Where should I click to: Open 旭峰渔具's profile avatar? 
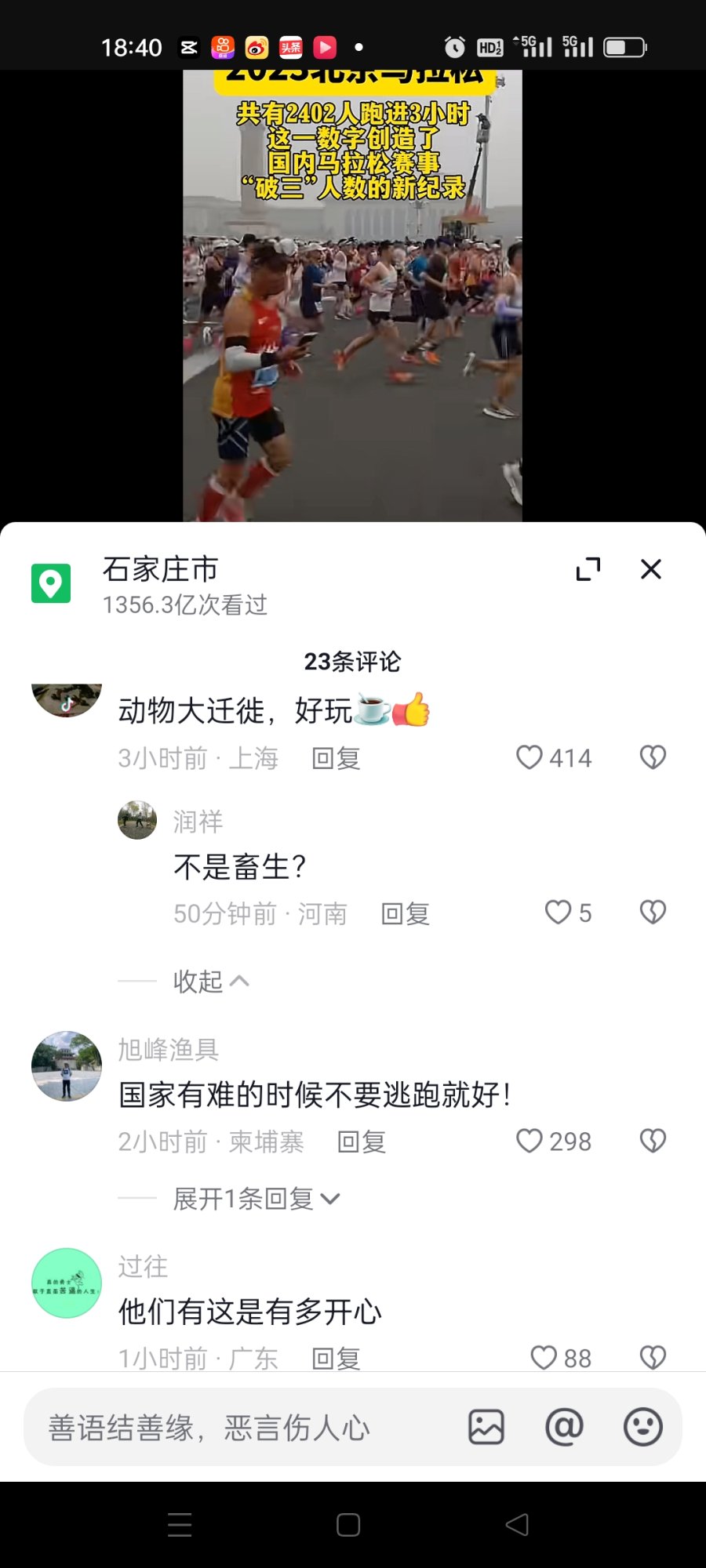(x=67, y=1066)
